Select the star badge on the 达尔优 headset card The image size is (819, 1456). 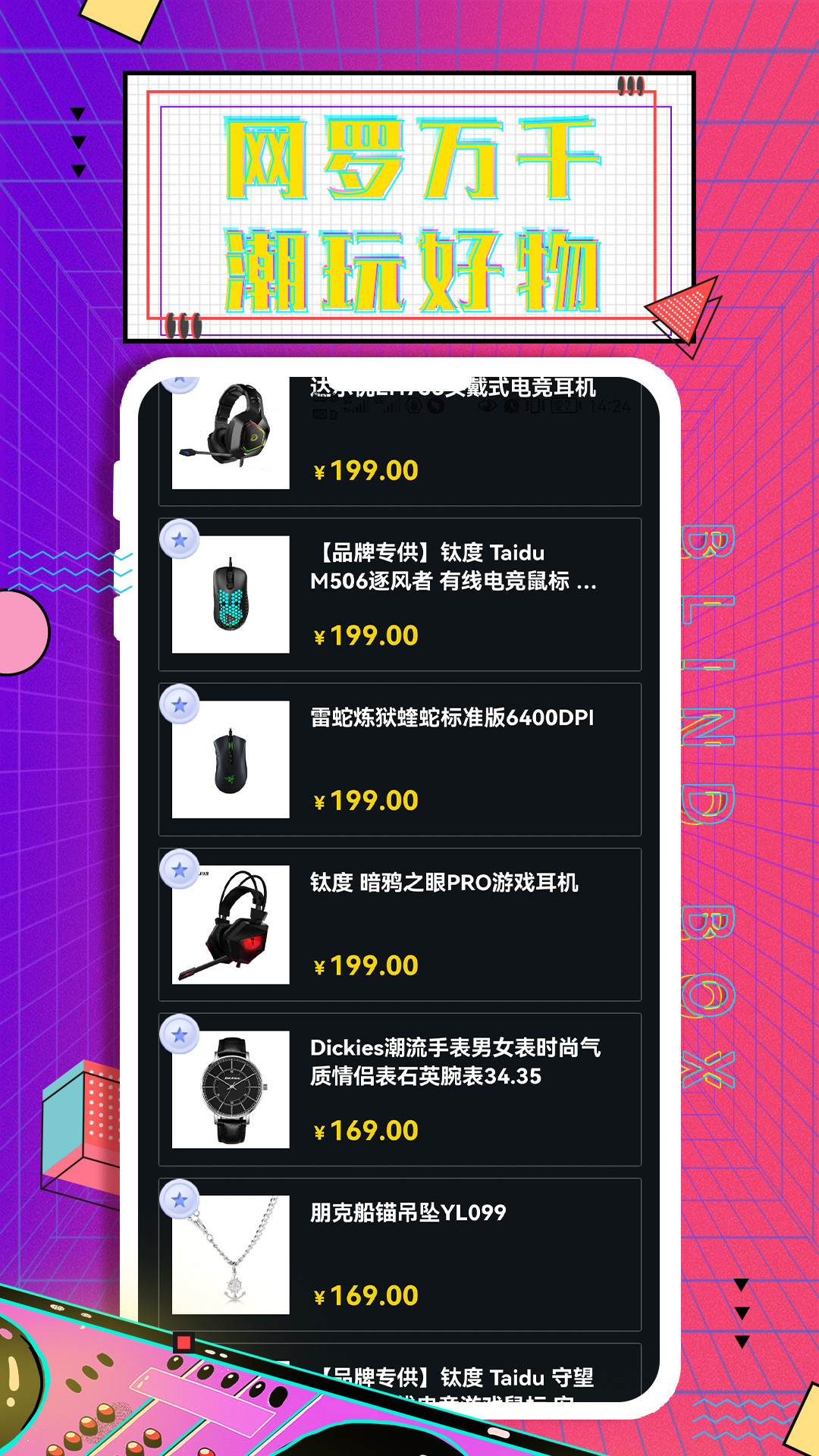pos(180,383)
